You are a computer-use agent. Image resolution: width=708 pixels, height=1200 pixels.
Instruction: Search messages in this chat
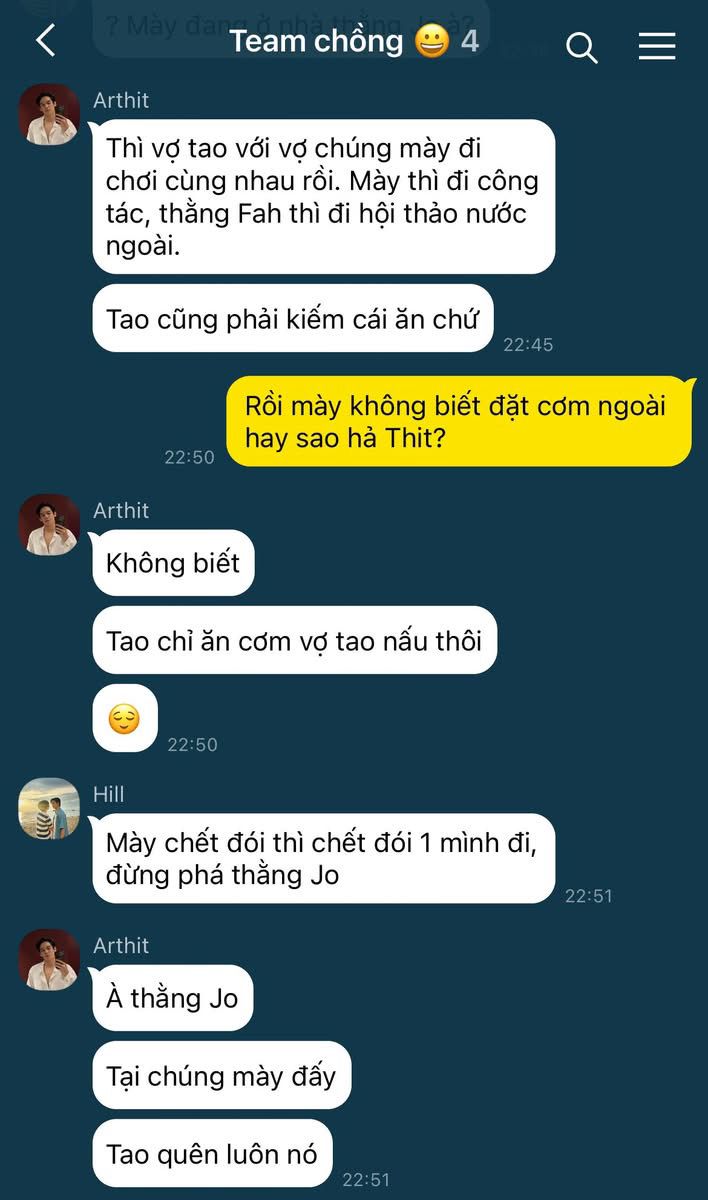coord(581,46)
